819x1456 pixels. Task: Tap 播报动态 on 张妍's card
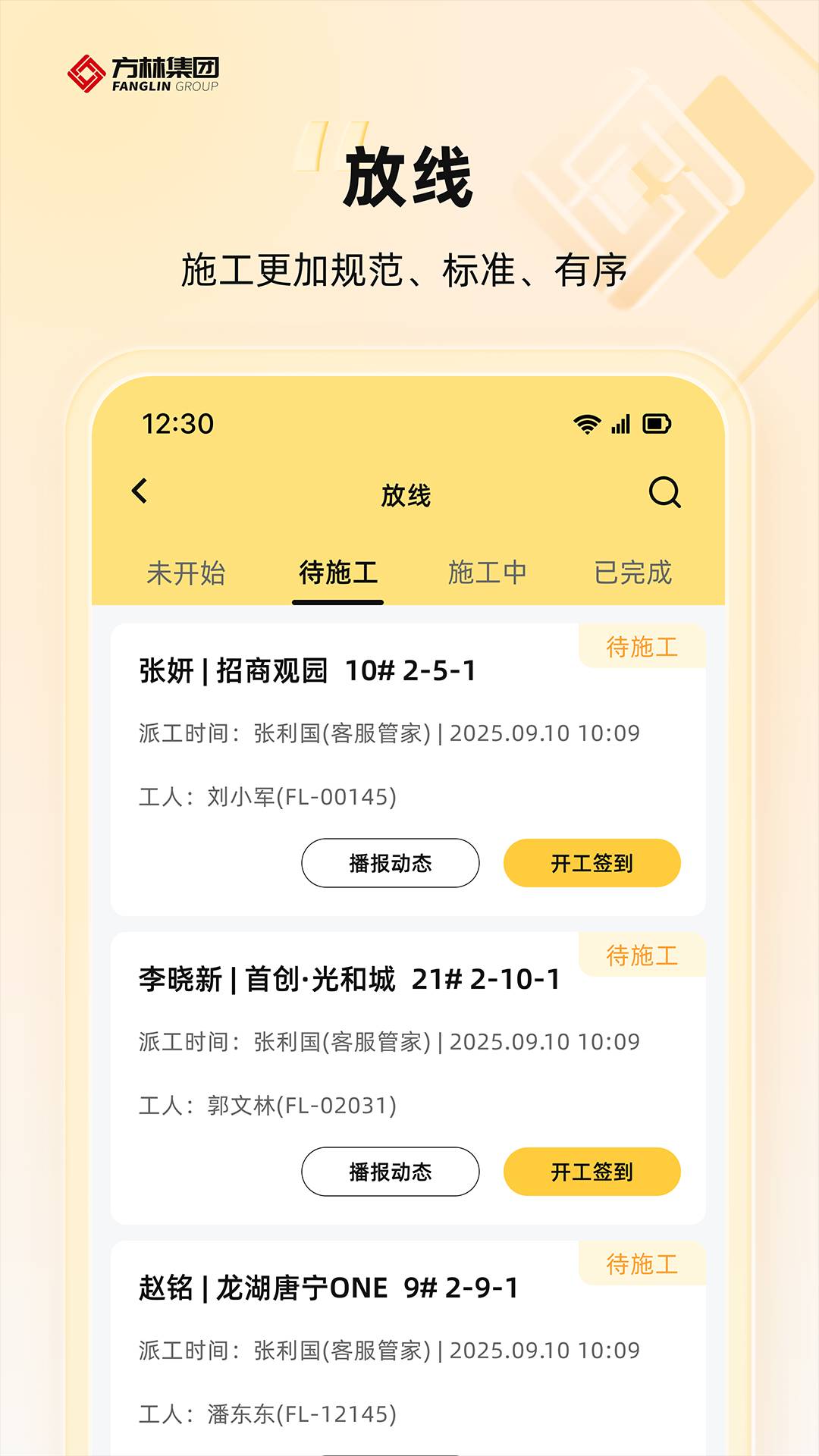click(390, 863)
